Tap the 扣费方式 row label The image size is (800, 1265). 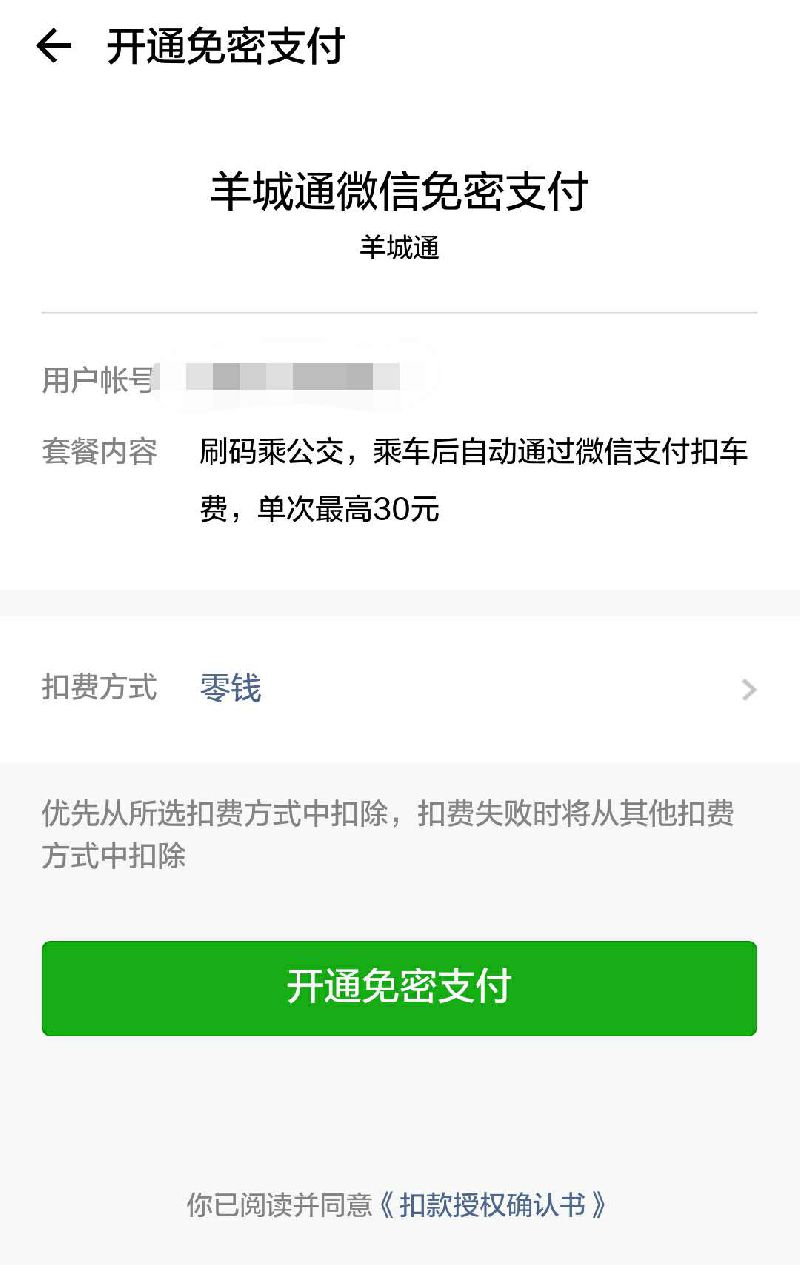(96, 690)
